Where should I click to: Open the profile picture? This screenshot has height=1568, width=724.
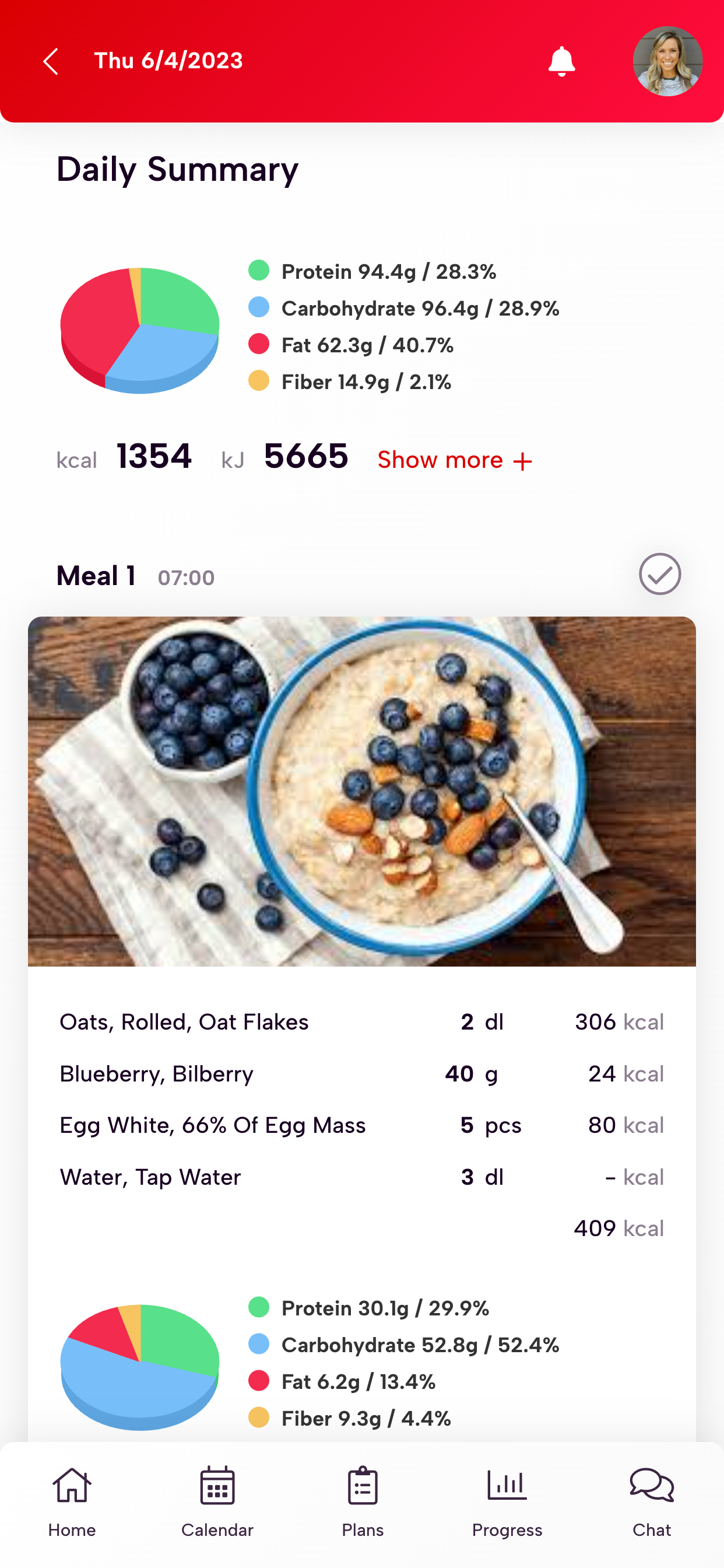pos(667,61)
